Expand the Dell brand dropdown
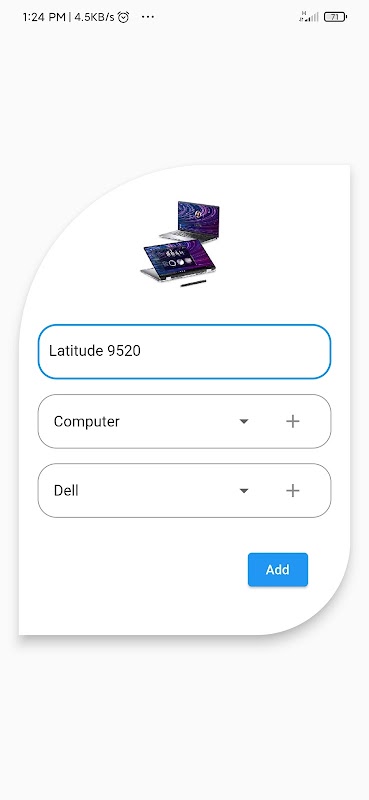The width and height of the screenshot is (369, 800). (244, 491)
